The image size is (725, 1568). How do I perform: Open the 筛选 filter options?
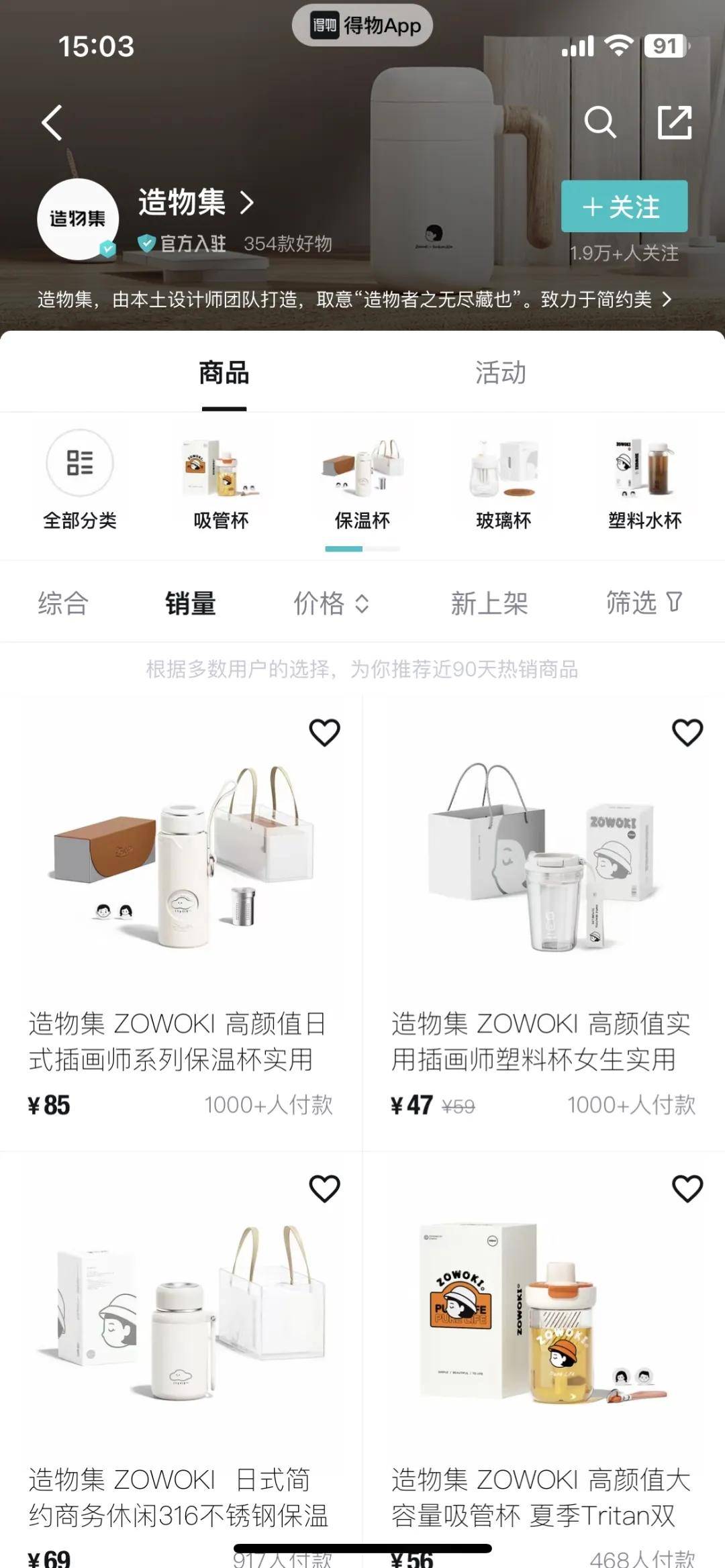643,603
